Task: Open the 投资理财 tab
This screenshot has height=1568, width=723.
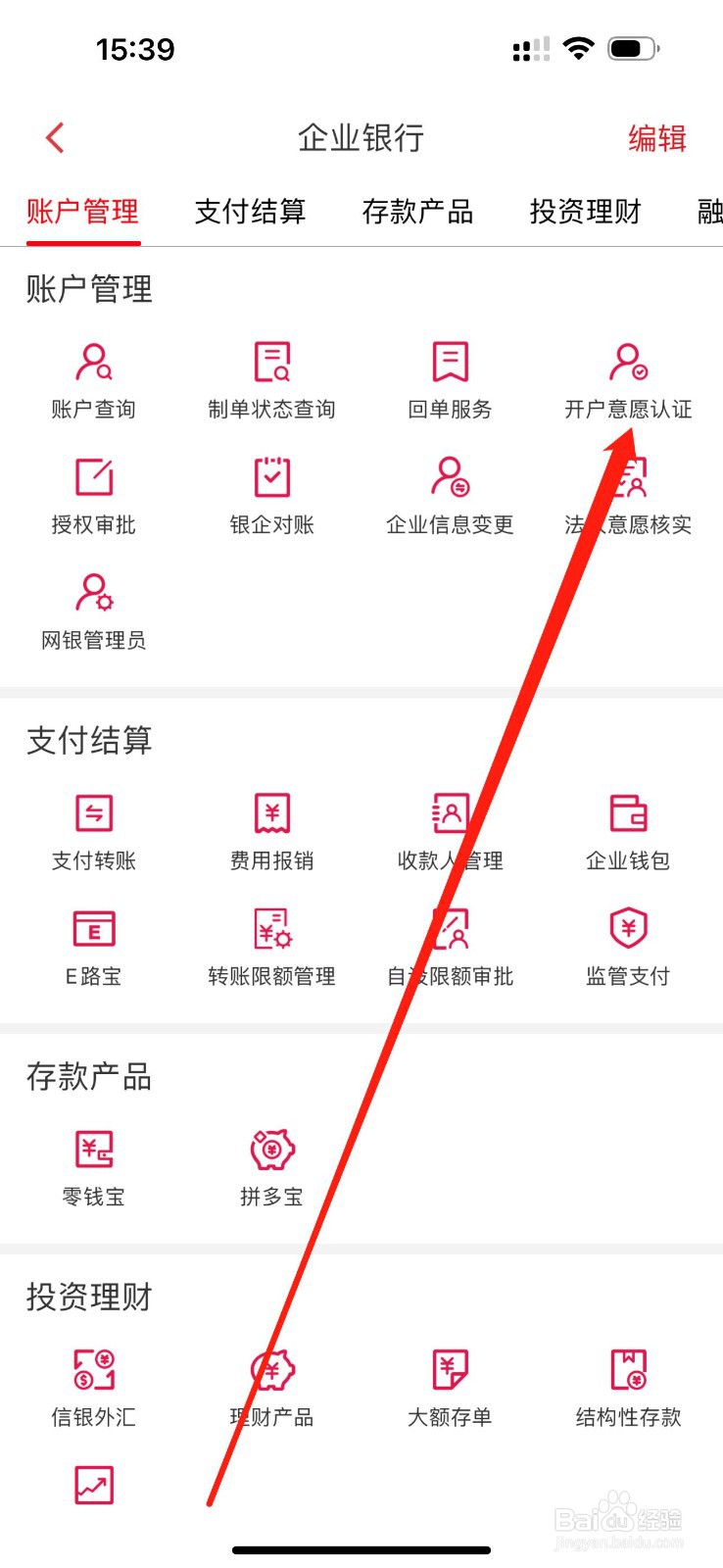Action: [585, 211]
